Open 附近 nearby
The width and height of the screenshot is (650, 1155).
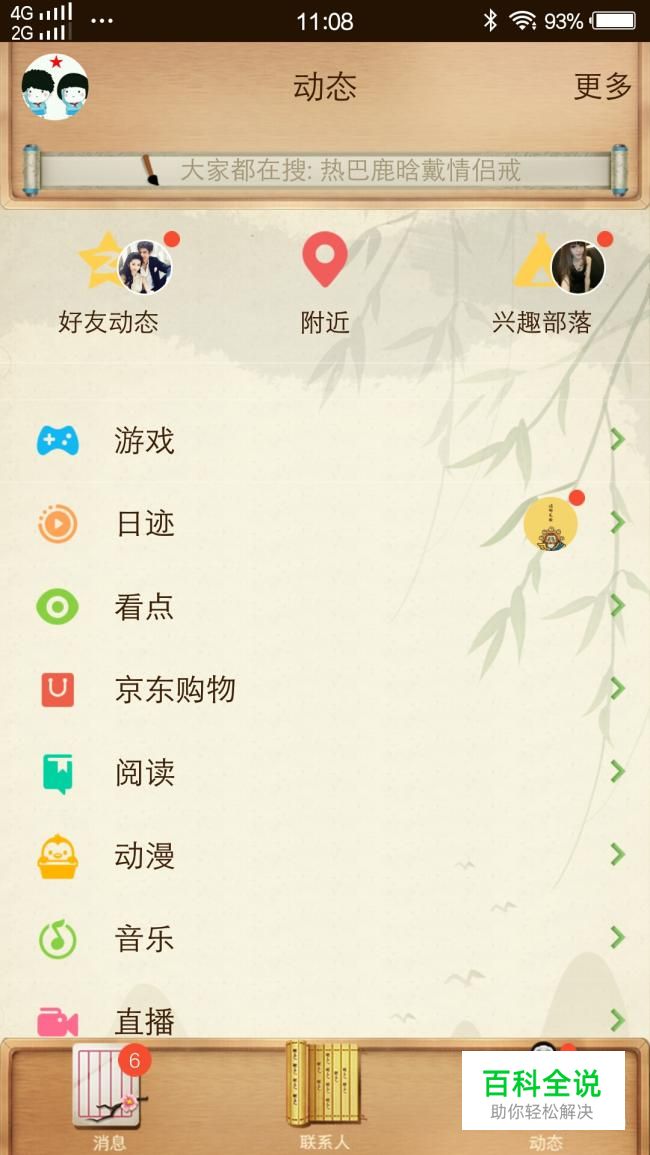(325, 284)
